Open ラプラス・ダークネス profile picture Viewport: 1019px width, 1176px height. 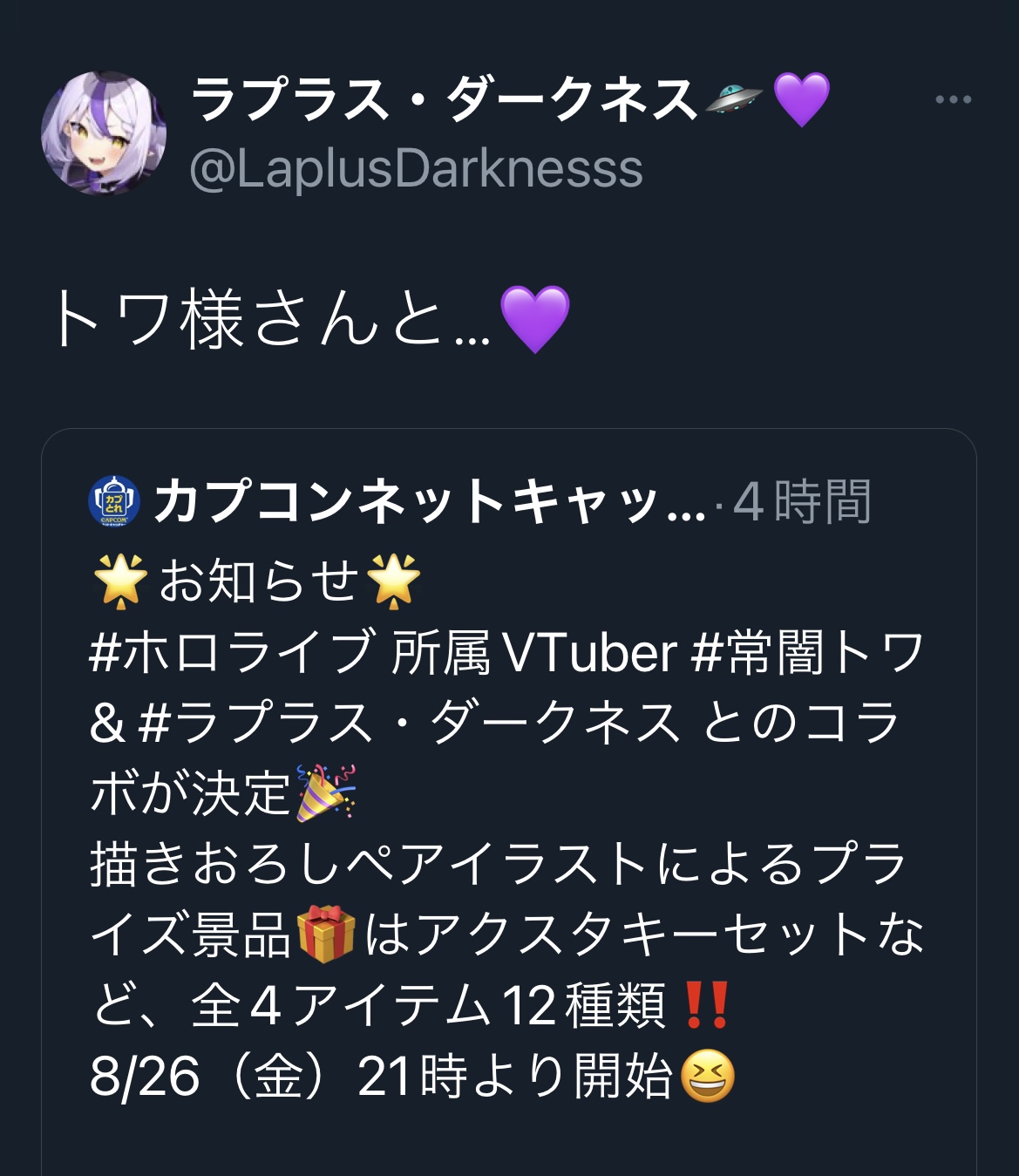(104, 133)
